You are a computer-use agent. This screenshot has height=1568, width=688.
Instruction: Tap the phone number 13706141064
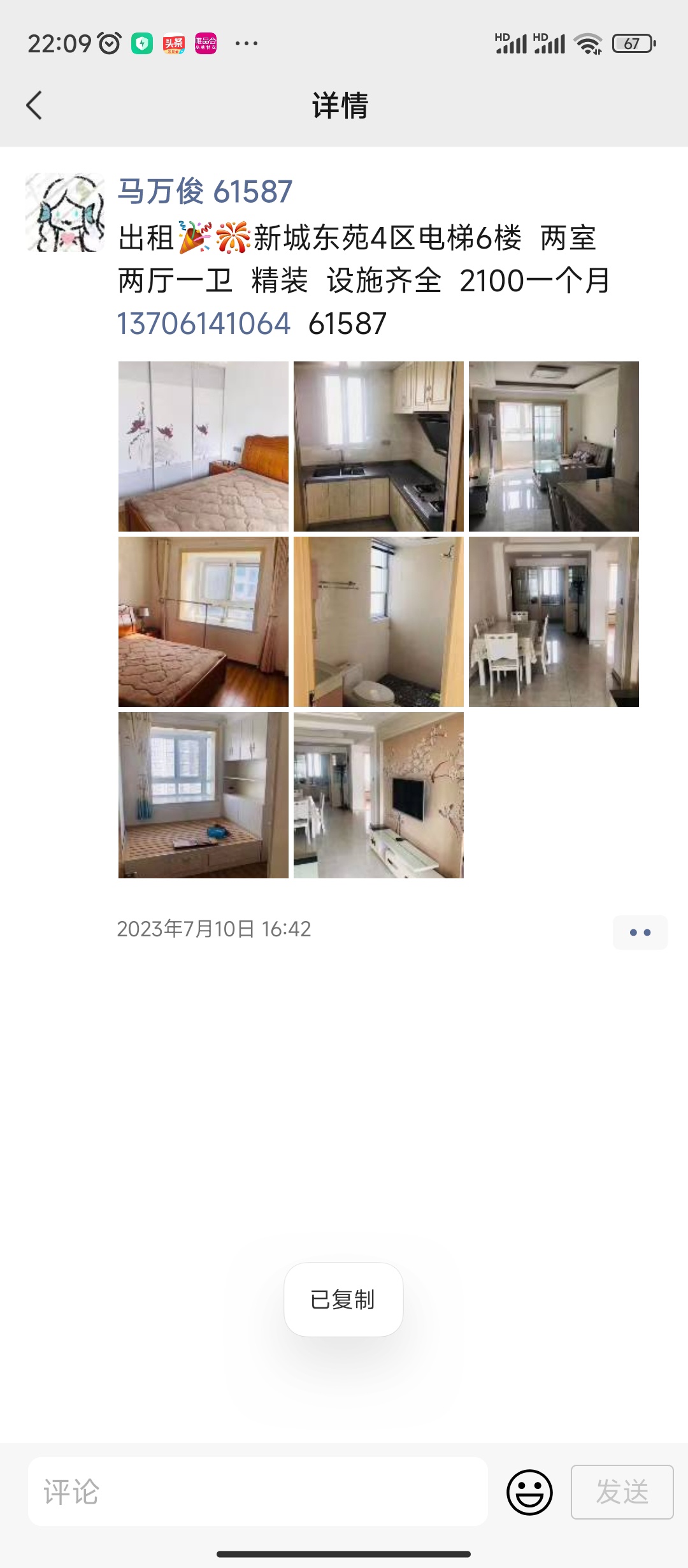point(204,323)
